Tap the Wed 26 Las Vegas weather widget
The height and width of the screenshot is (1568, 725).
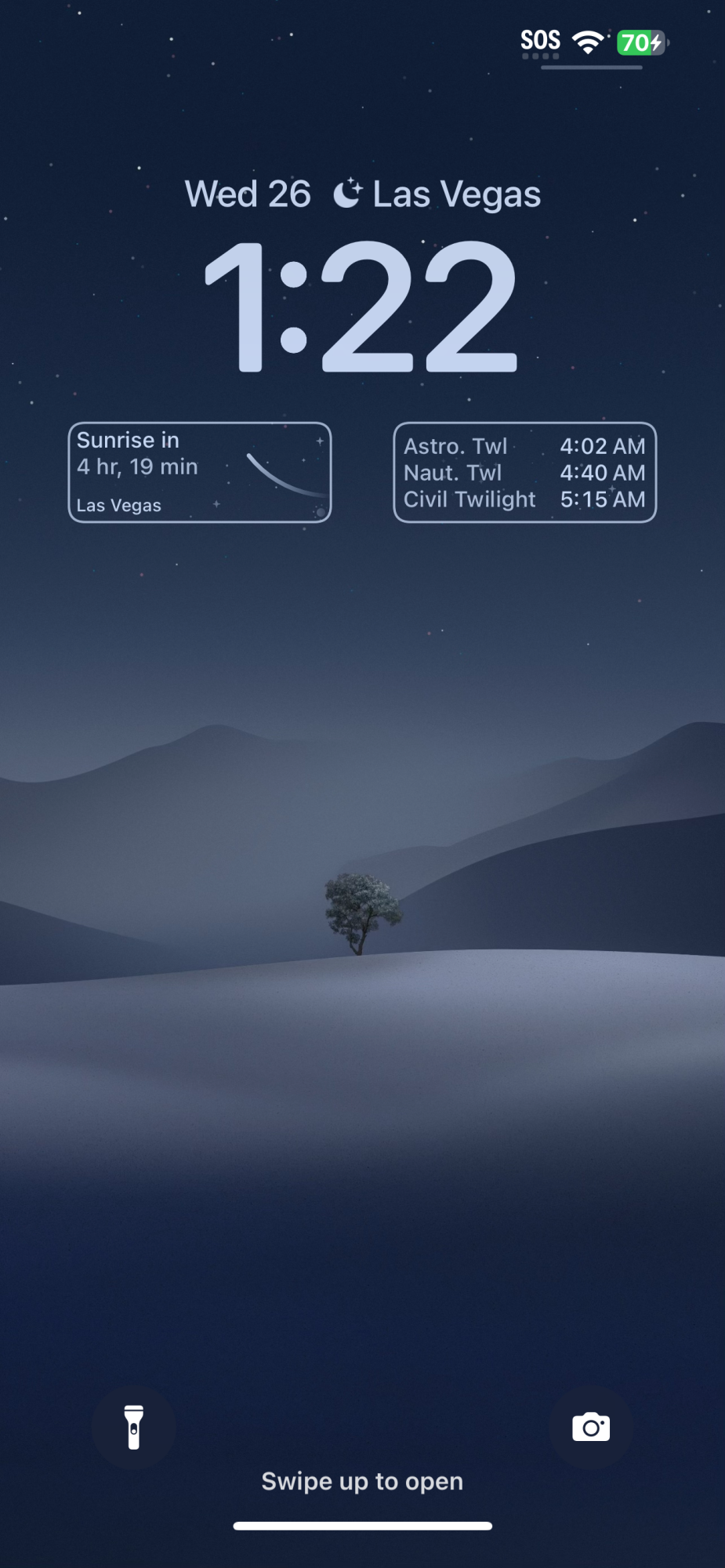point(362,194)
